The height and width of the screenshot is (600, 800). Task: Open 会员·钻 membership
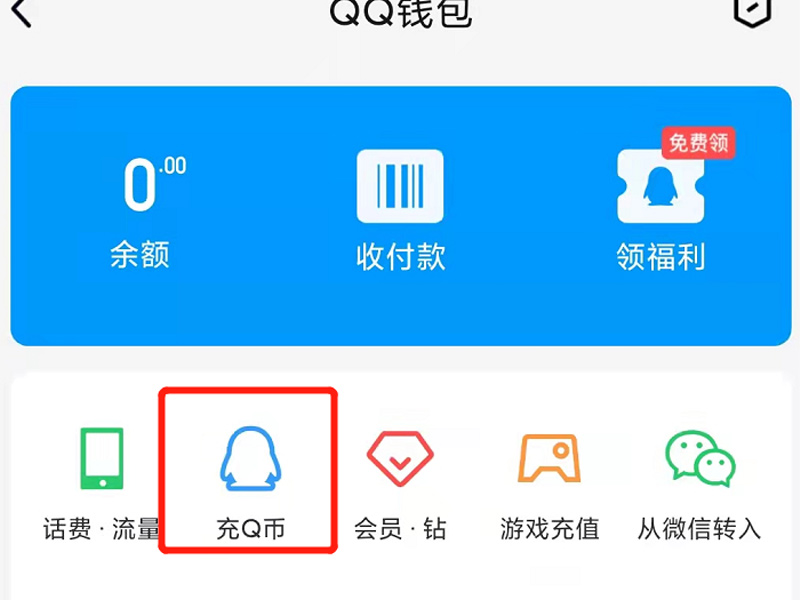(400, 481)
